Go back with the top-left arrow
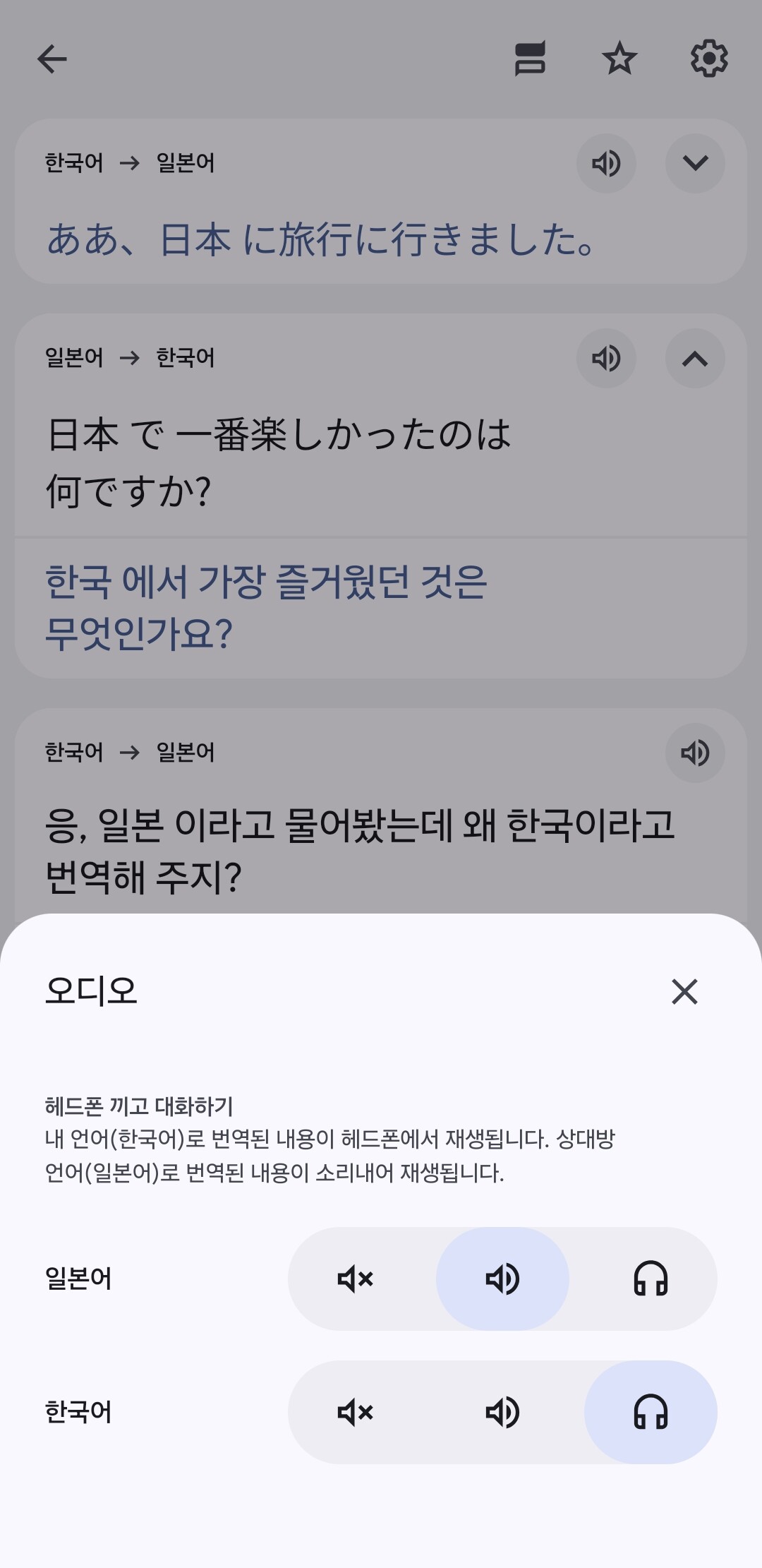 tap(52, 59)
